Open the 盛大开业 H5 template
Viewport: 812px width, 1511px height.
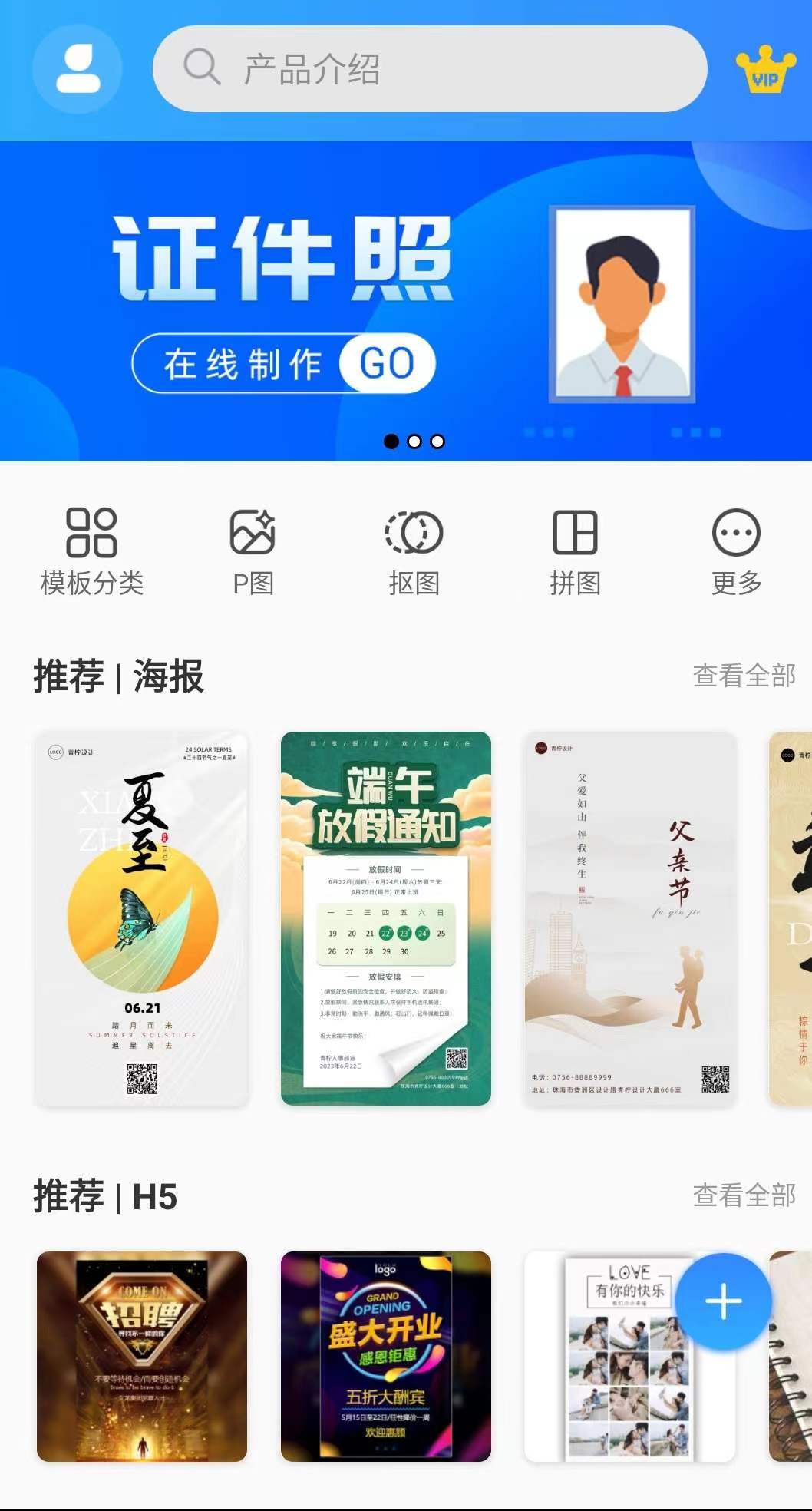pos(385,1356)
